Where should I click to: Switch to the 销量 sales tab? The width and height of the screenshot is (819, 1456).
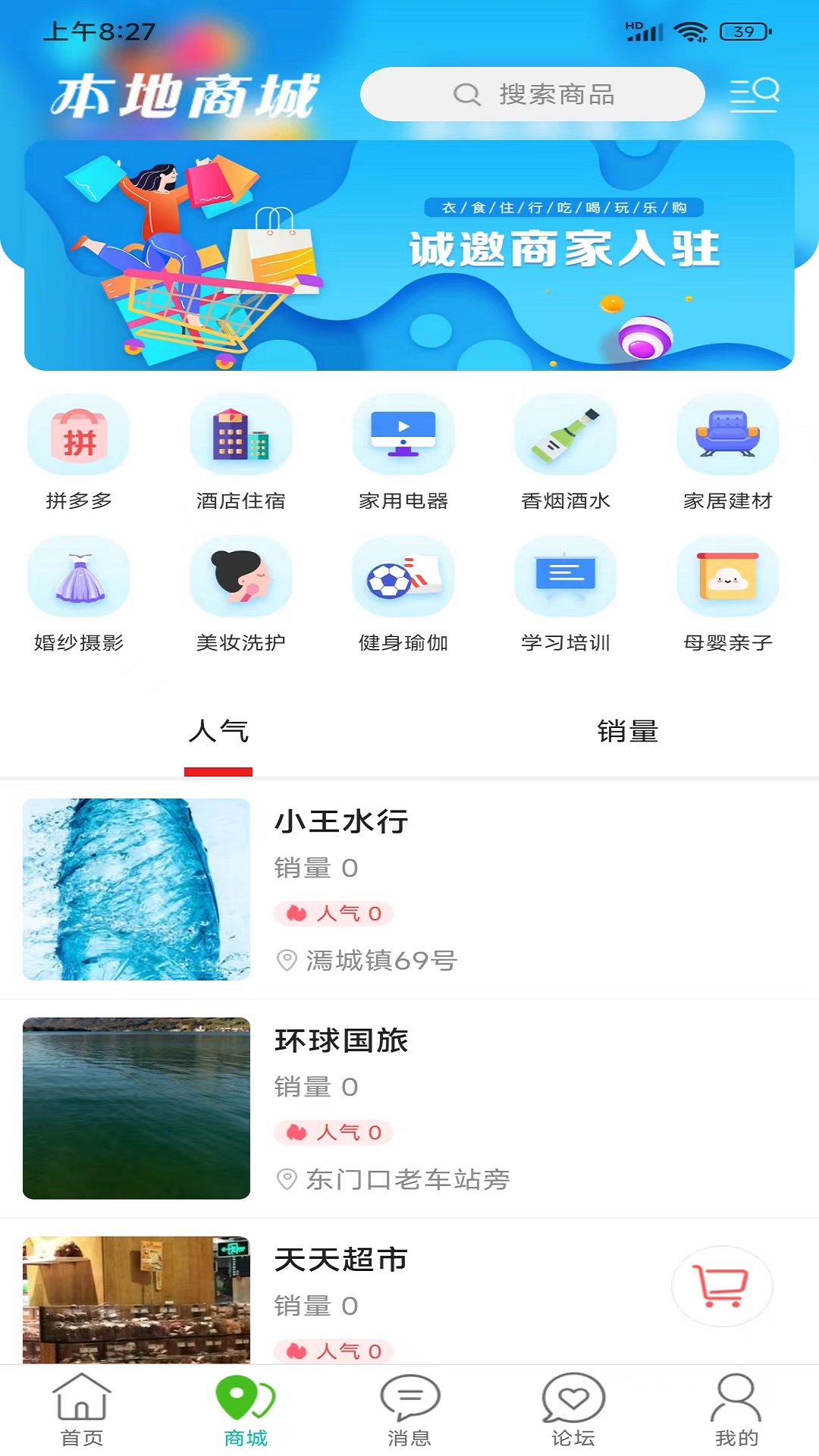(x=627, y=733)
